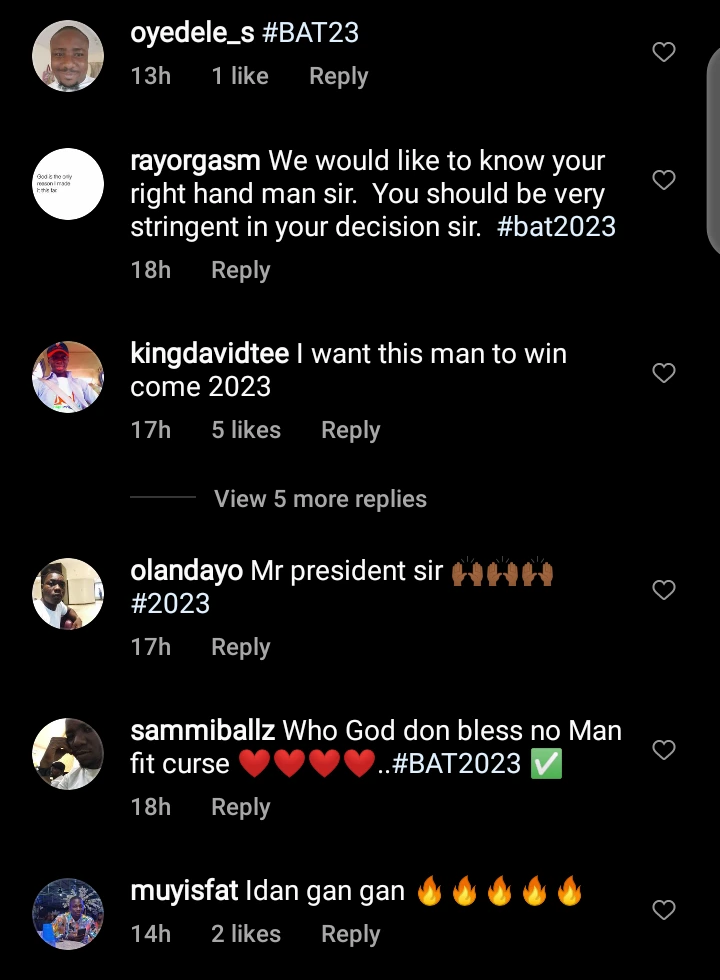
Task: Reply to muyisfat's comment
Action: (350, 935)
